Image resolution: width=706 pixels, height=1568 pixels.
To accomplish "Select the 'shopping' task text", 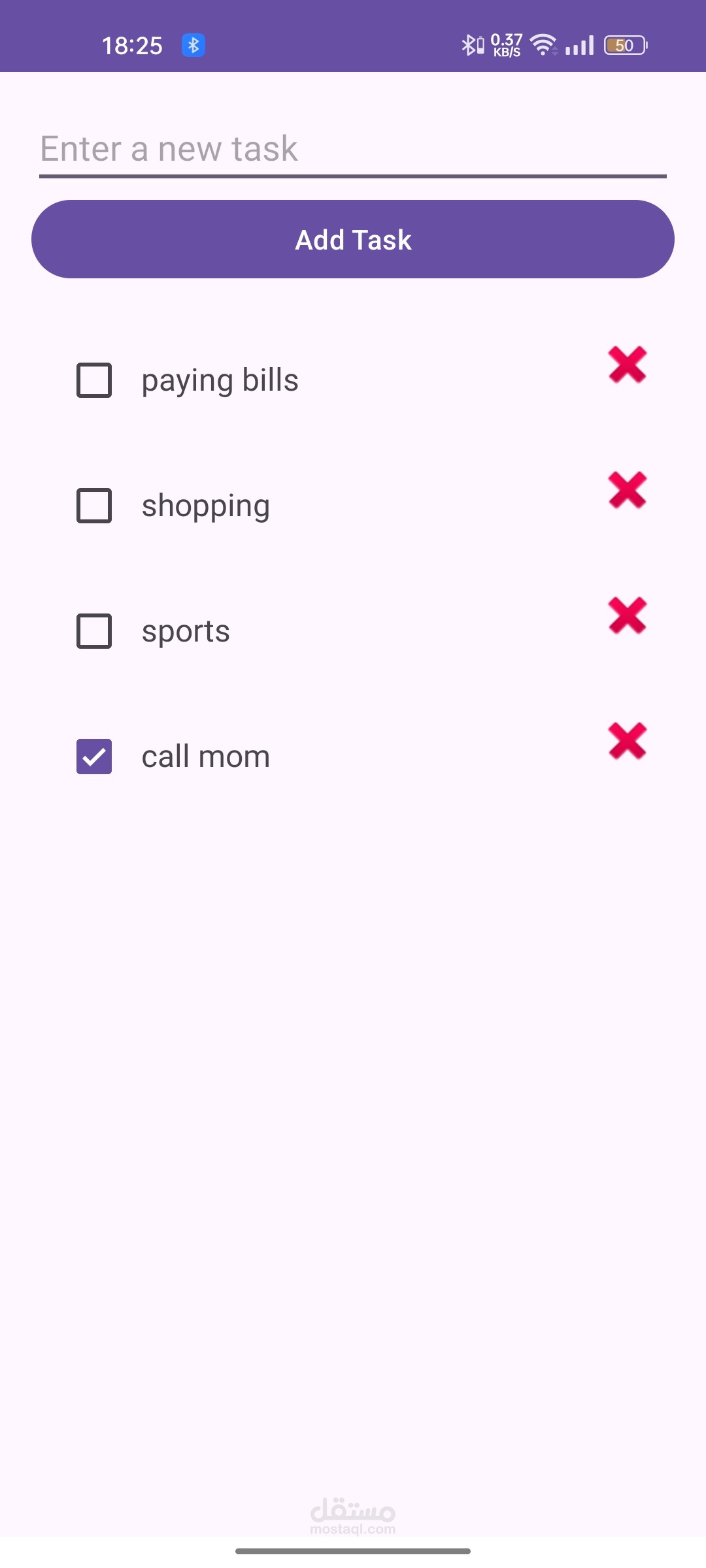I will pos(206,504).
